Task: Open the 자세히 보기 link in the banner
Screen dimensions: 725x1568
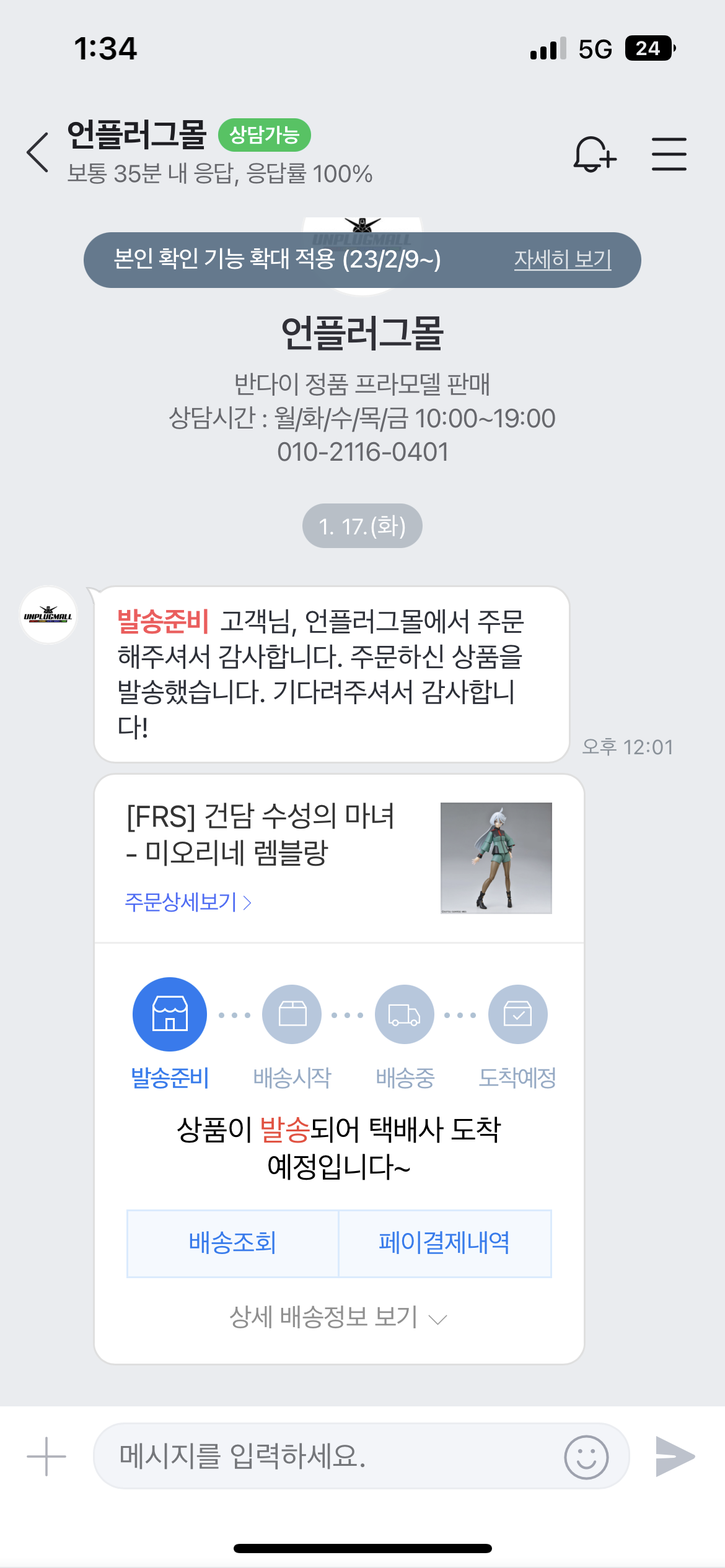Action: 562,259
